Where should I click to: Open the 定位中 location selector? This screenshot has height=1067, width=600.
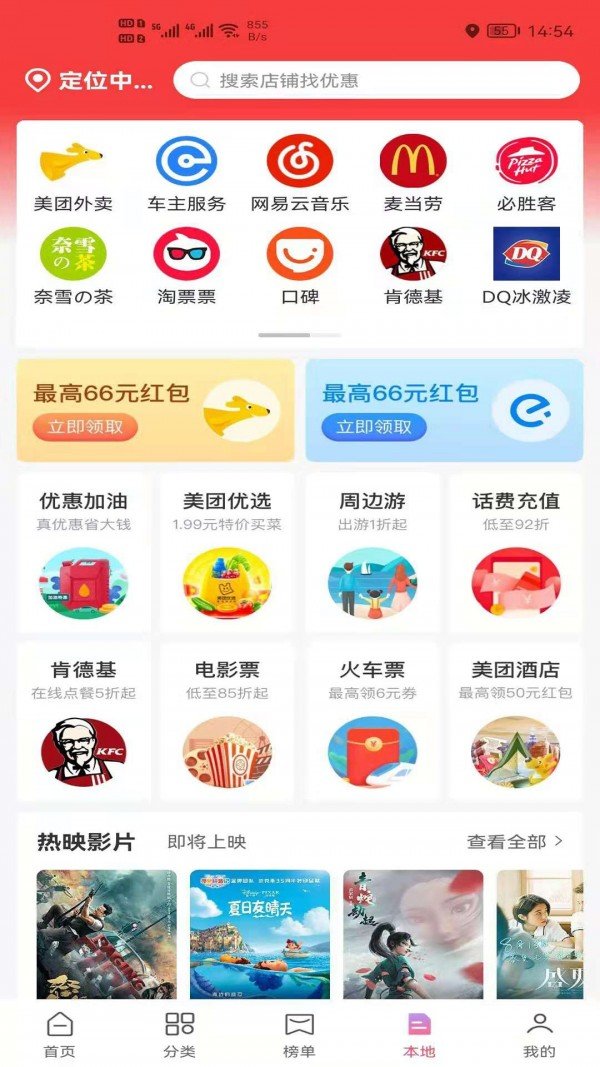pyautogui.click(x=90, y=81)
